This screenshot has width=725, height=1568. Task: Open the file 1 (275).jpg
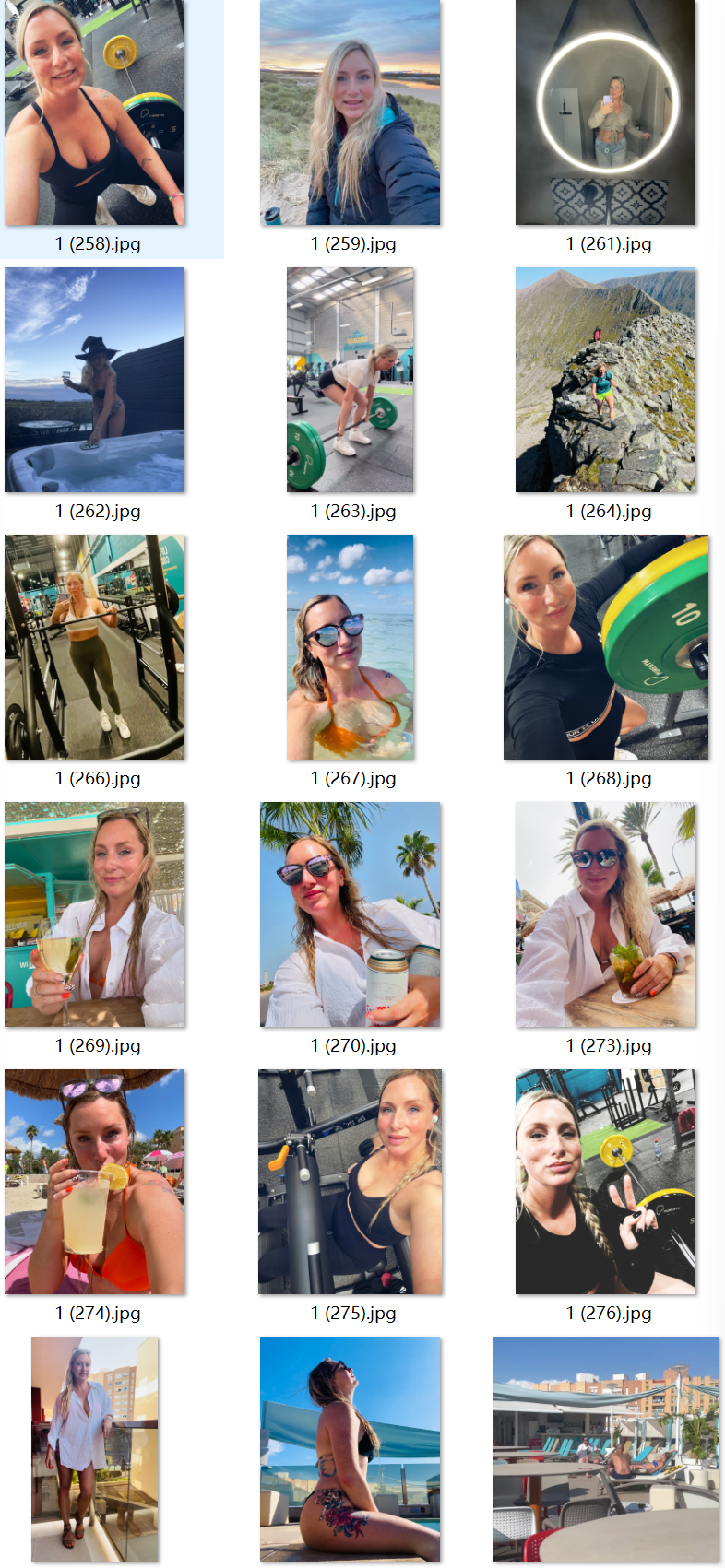click(350, 1182)
